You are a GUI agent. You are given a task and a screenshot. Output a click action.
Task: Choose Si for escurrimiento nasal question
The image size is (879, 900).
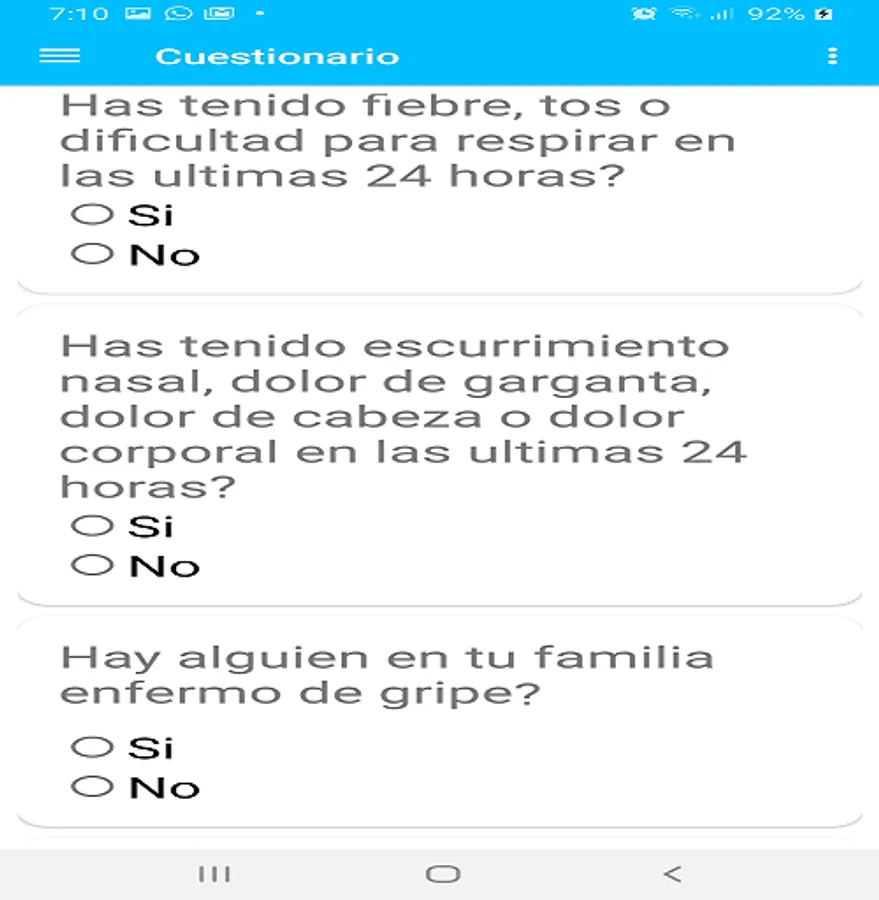[93, 525]
